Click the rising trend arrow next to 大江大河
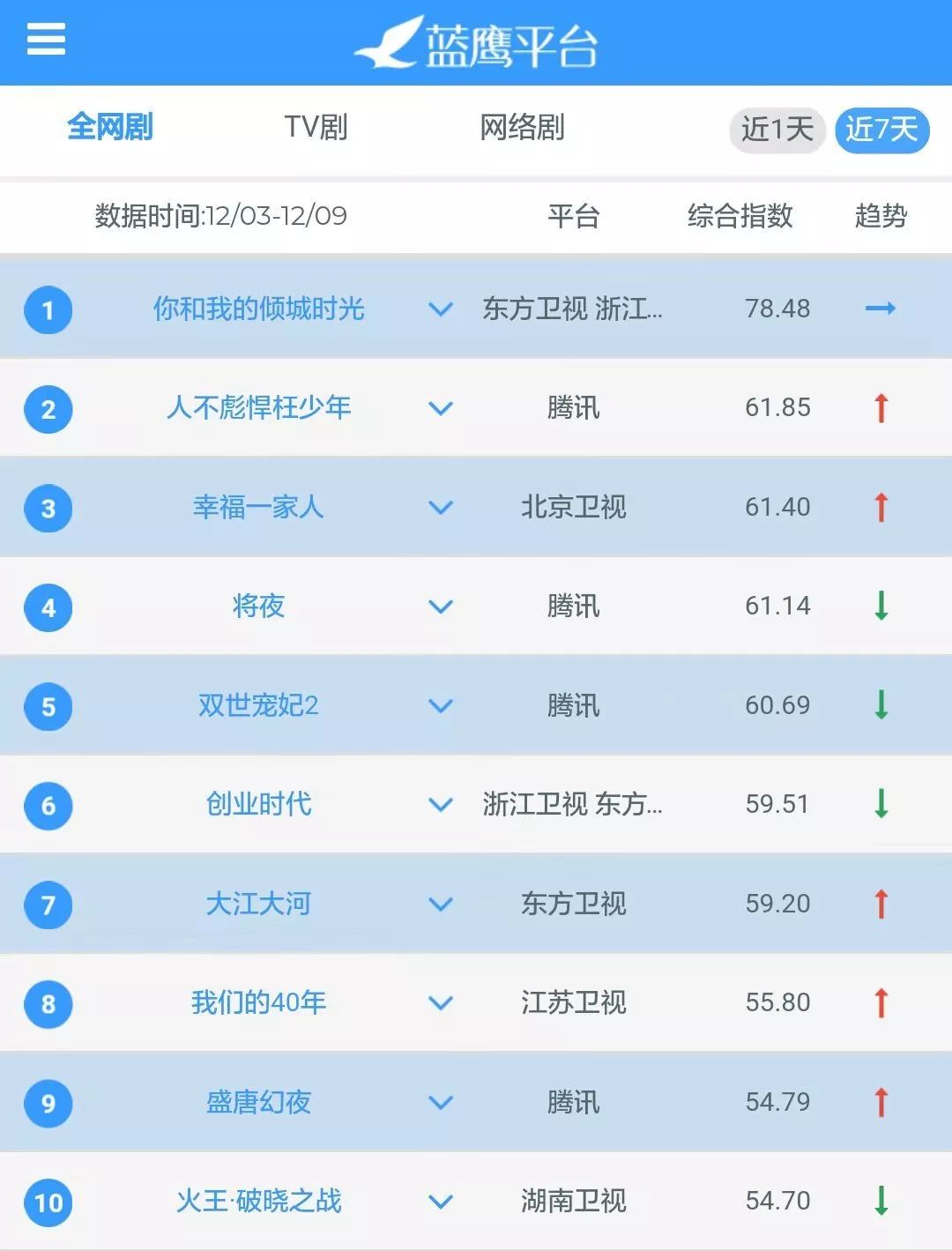This screenshot has height=1251, width=952. [x=881, y=904]
